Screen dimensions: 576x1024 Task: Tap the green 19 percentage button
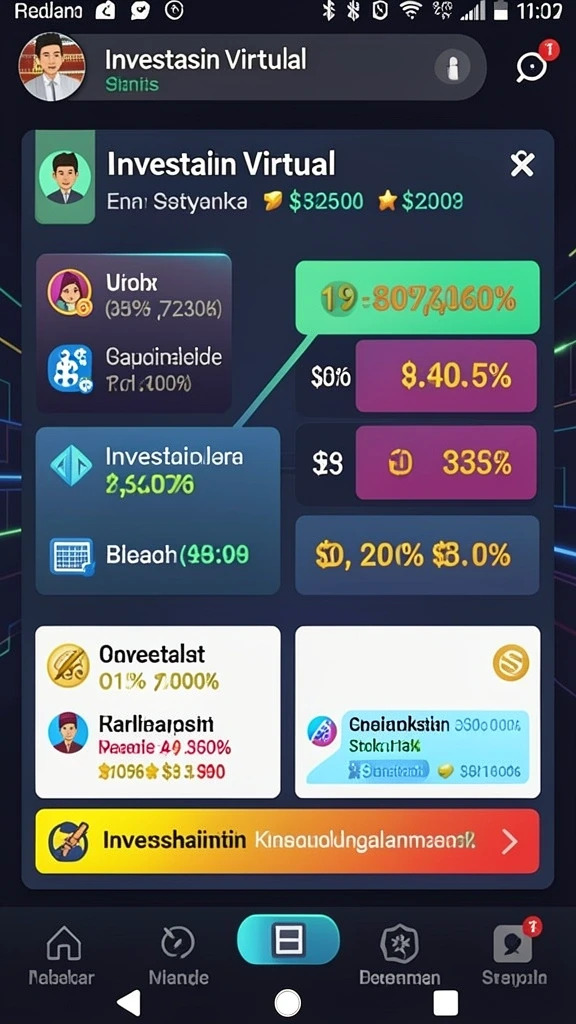tap(418, 298)
